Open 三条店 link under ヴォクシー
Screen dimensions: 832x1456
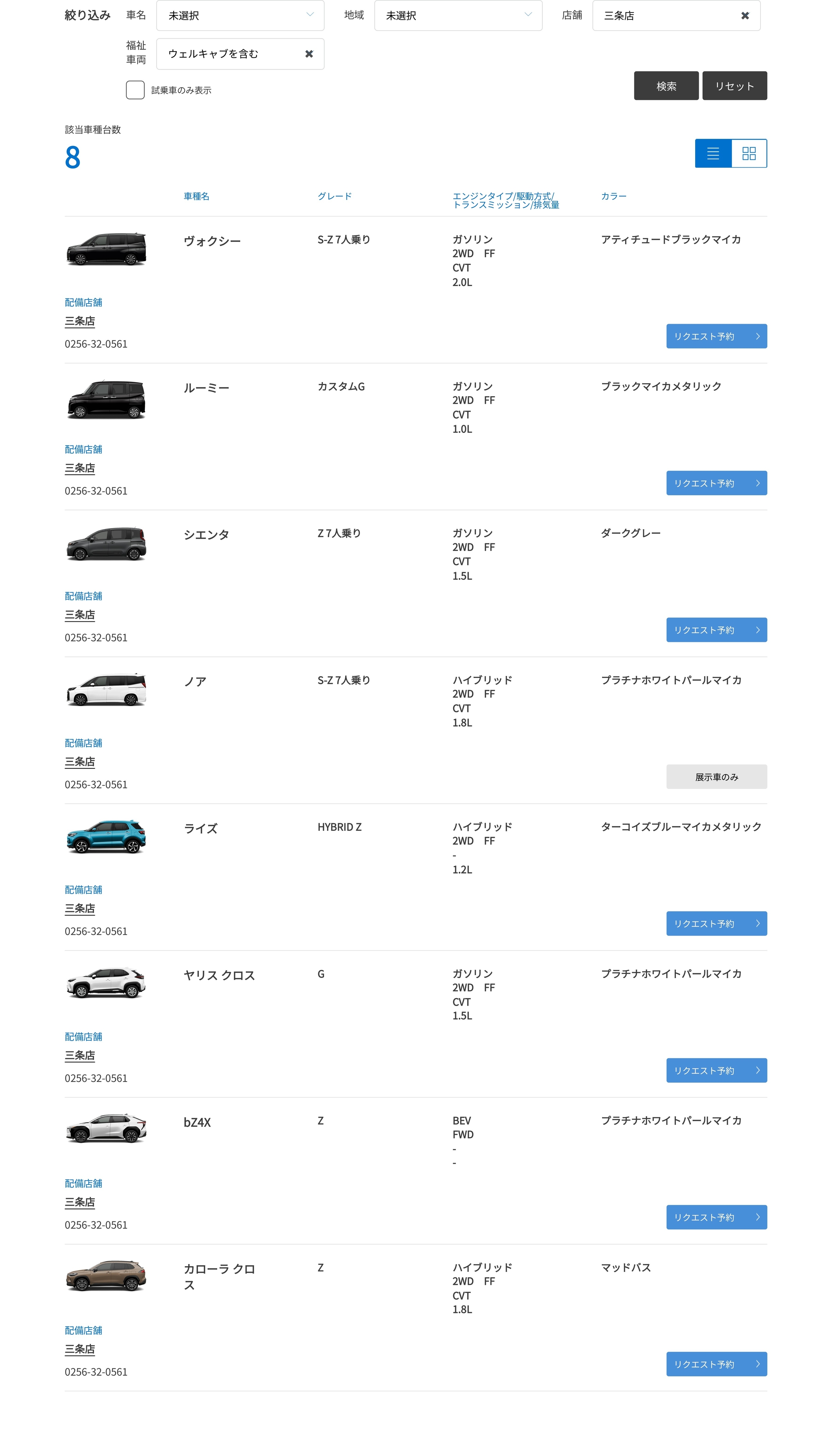[80, 321]
